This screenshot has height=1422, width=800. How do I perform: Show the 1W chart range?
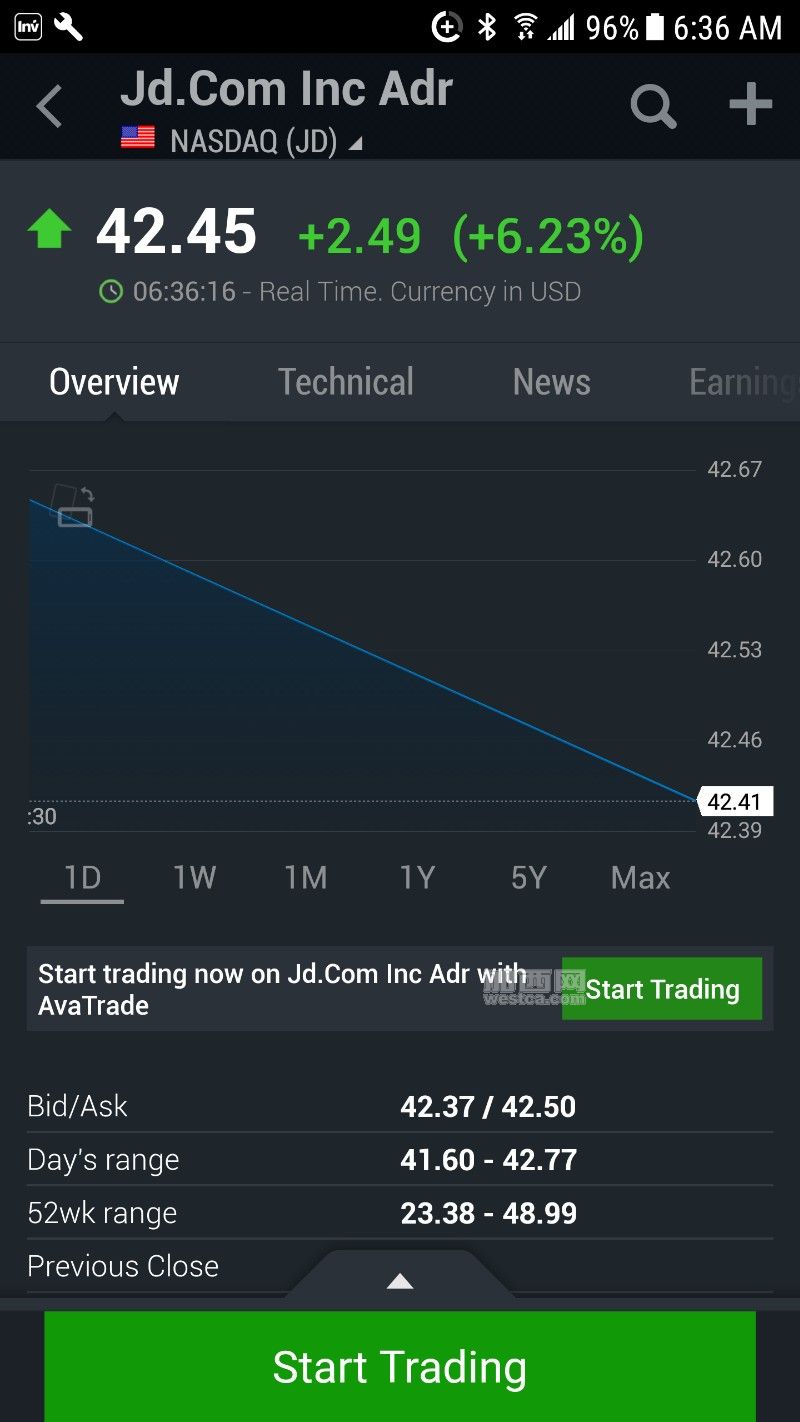(194, 878)
